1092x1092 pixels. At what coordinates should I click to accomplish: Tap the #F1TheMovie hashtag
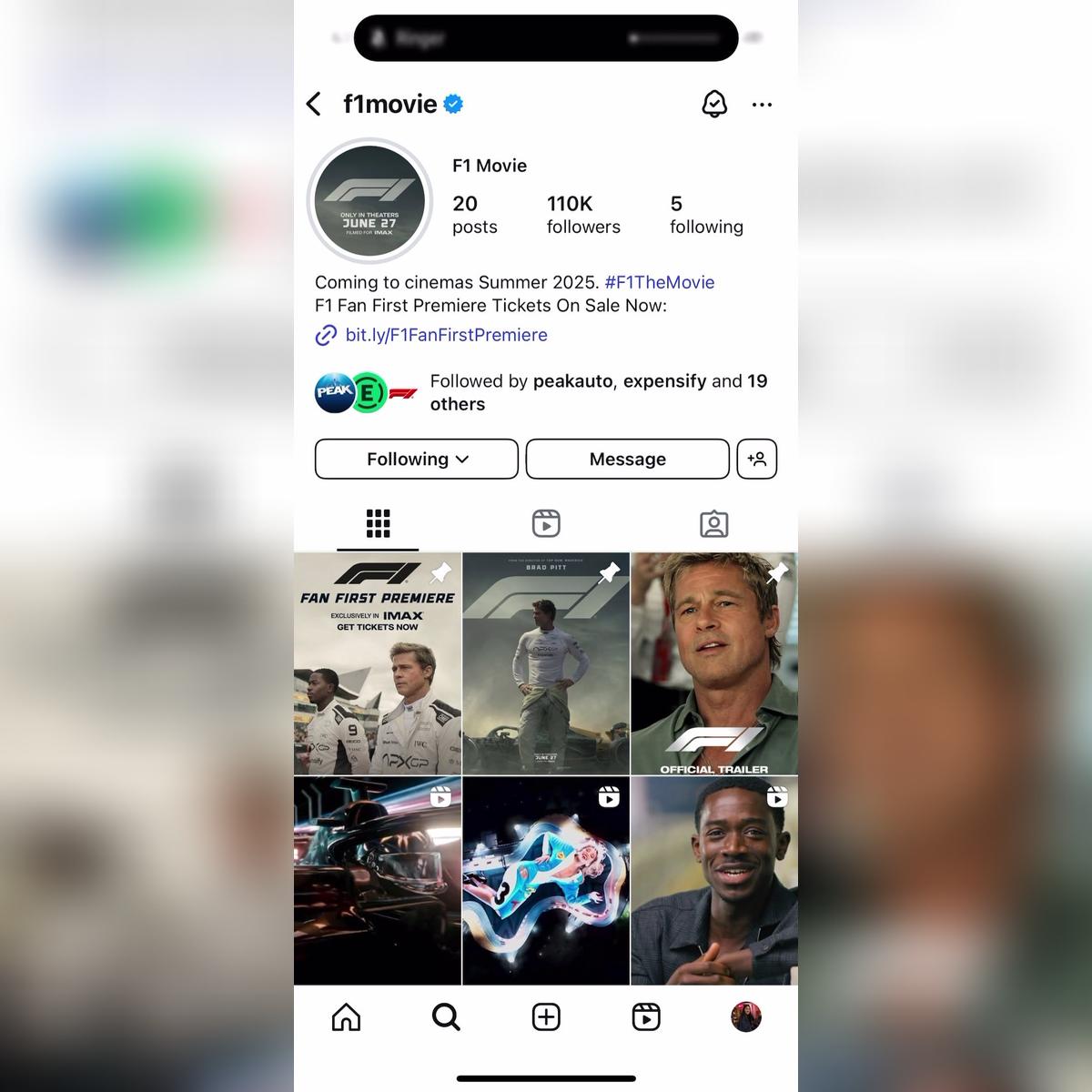659,282
